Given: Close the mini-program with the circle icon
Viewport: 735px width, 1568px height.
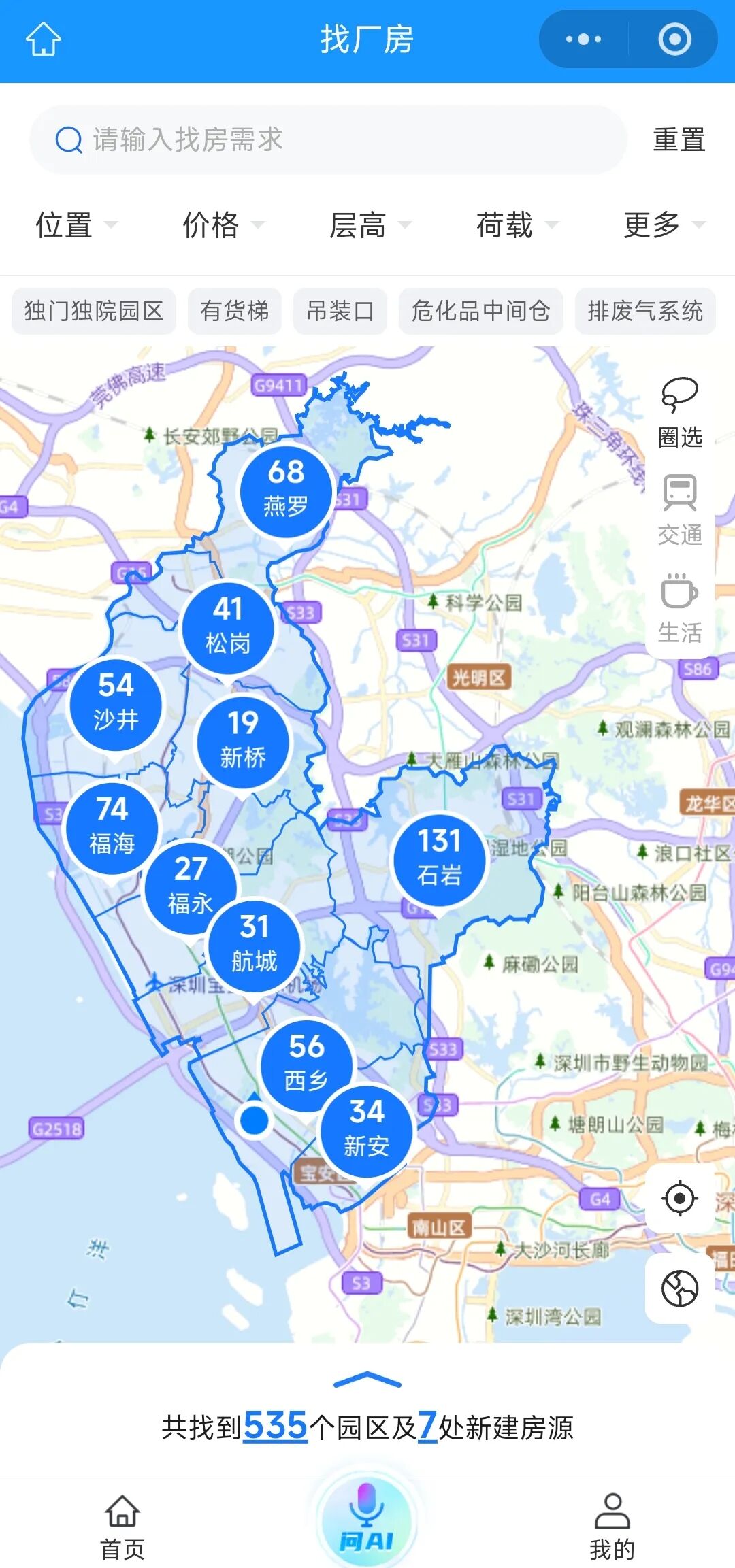Looking at the screenshot, I should click(674, 39).
